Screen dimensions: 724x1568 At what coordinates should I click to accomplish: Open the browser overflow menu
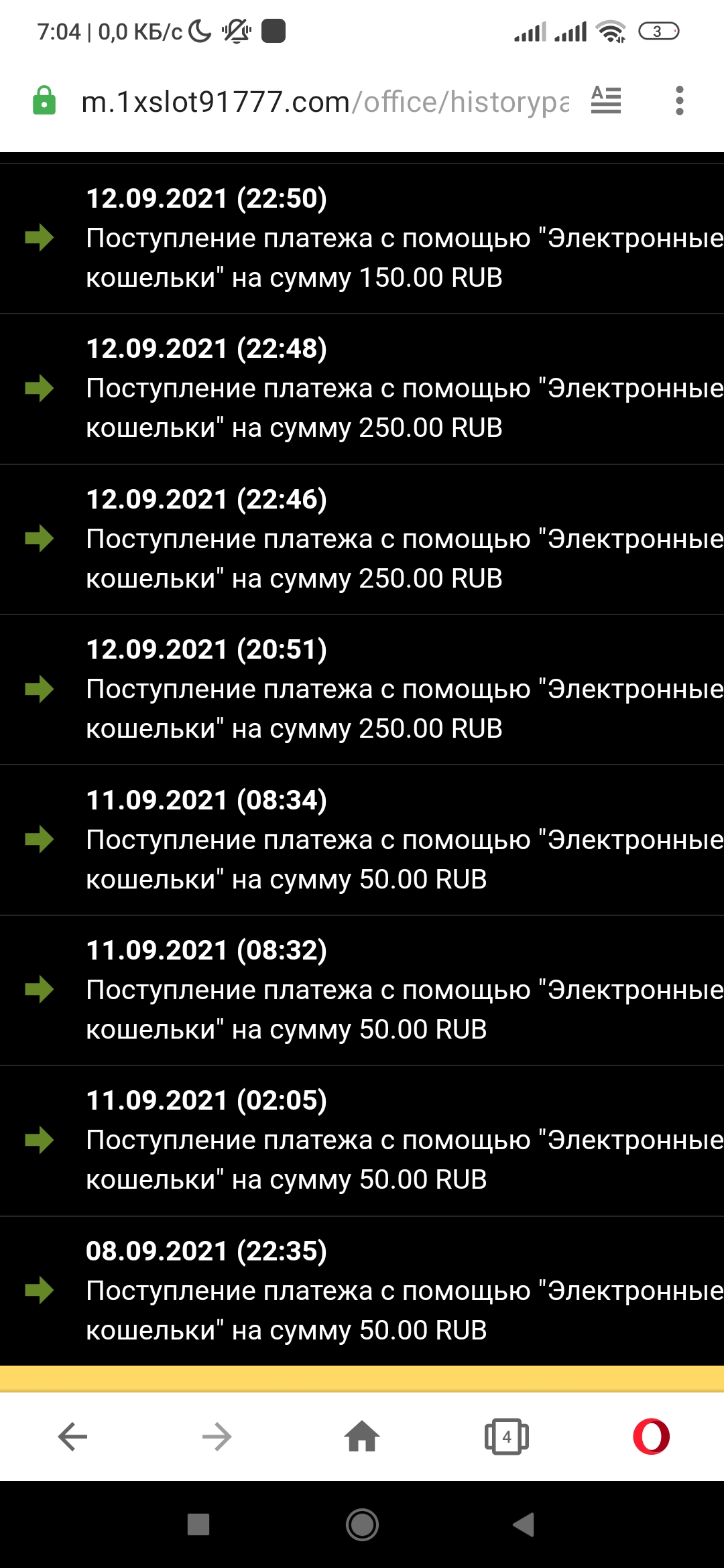[679, 101]
